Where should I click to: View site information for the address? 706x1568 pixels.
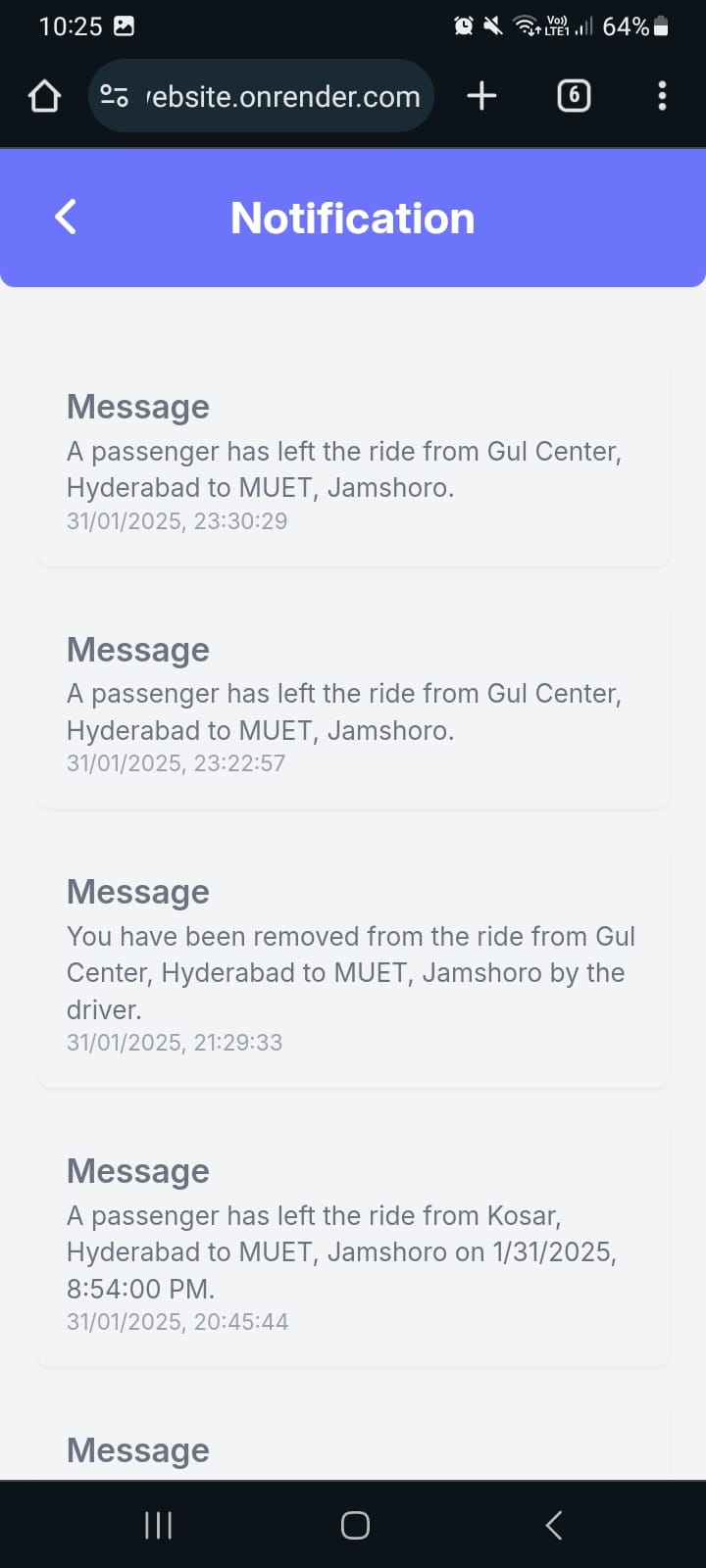click(115, 96)
